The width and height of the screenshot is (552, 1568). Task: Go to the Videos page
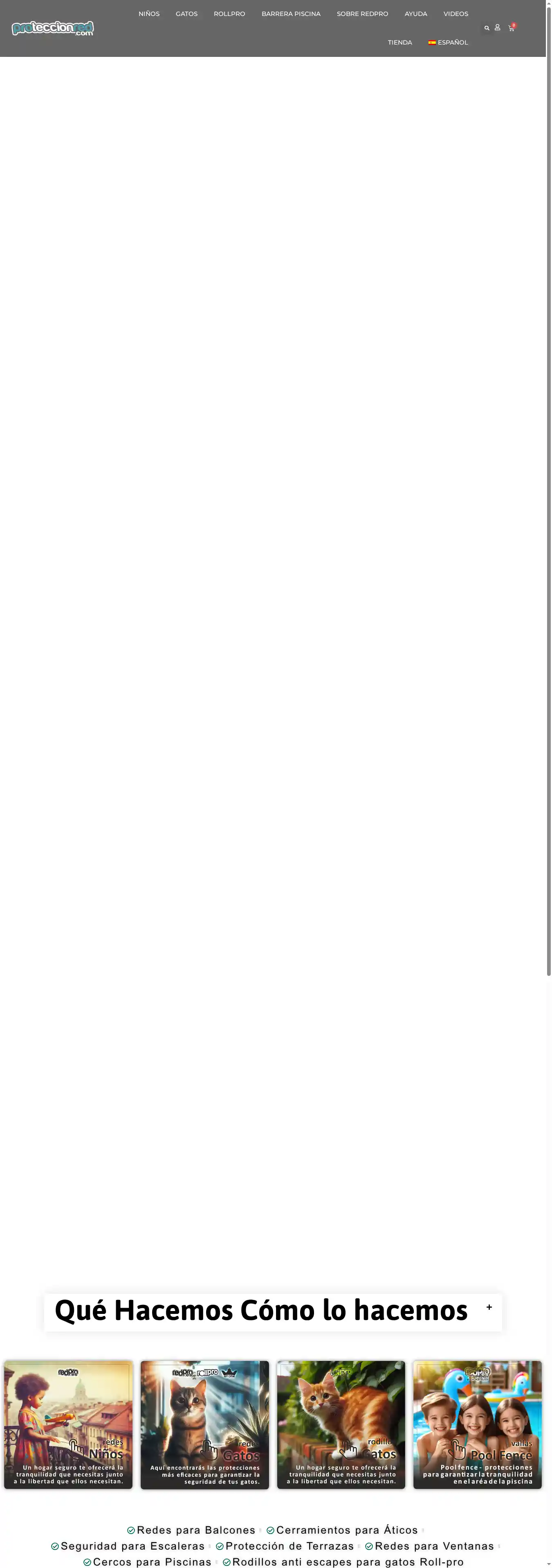pyautogui.click(x=456, y=14)
